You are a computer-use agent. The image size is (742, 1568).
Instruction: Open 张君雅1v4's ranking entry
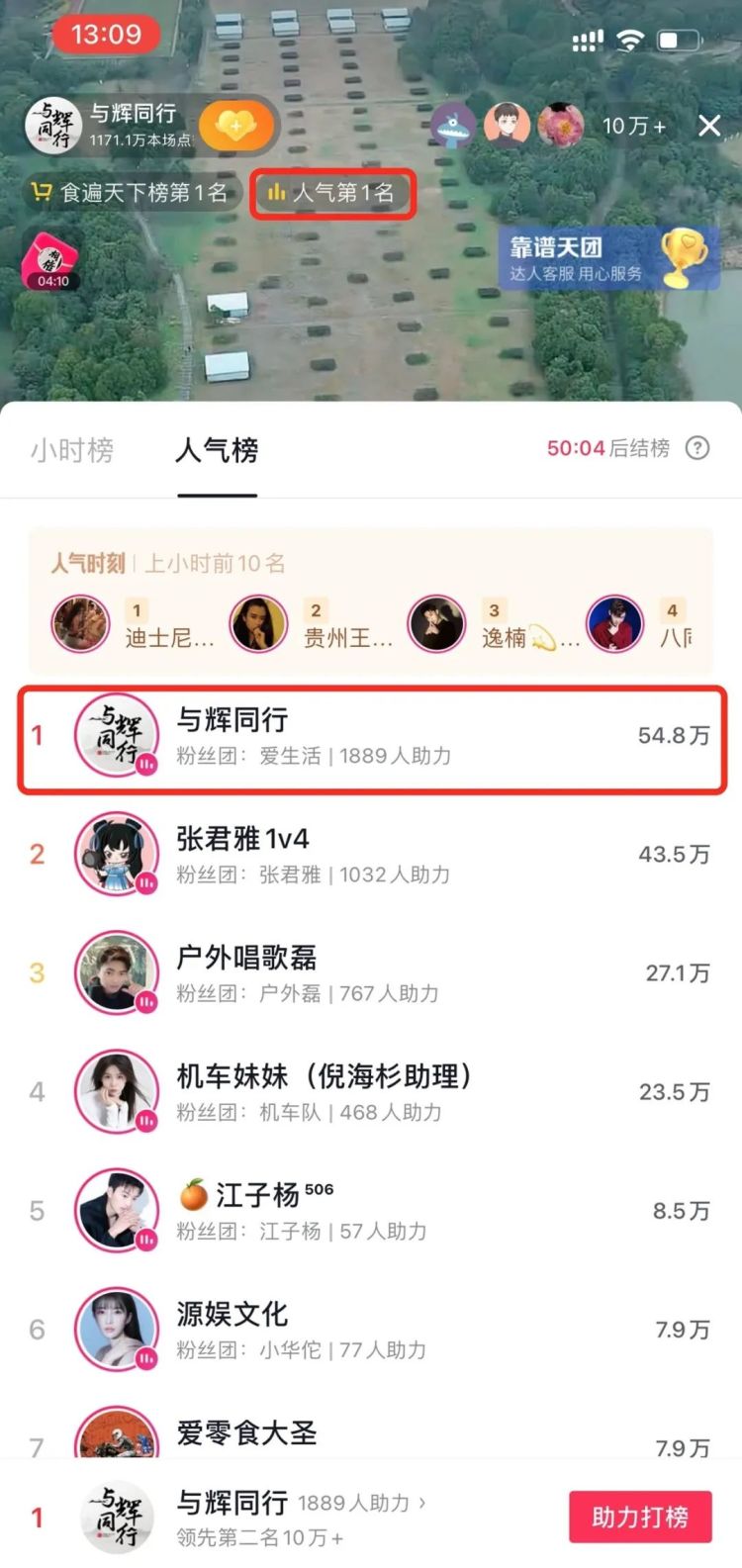point(371,855)
